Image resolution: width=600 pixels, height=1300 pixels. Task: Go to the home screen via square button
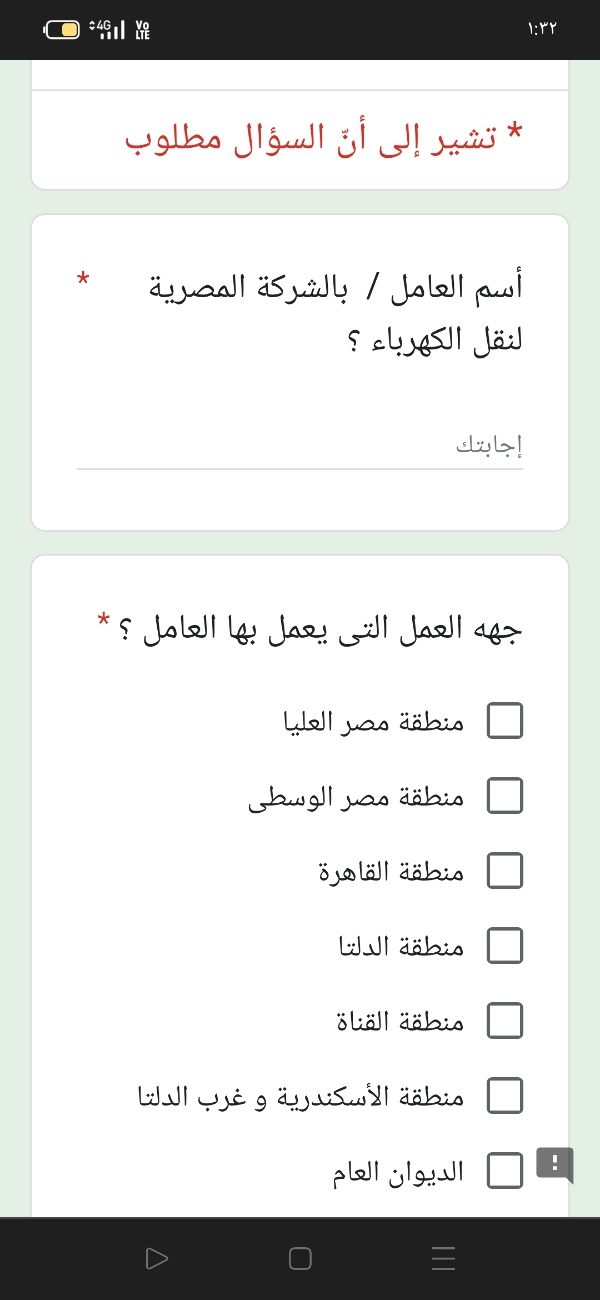pos(300,1258)
